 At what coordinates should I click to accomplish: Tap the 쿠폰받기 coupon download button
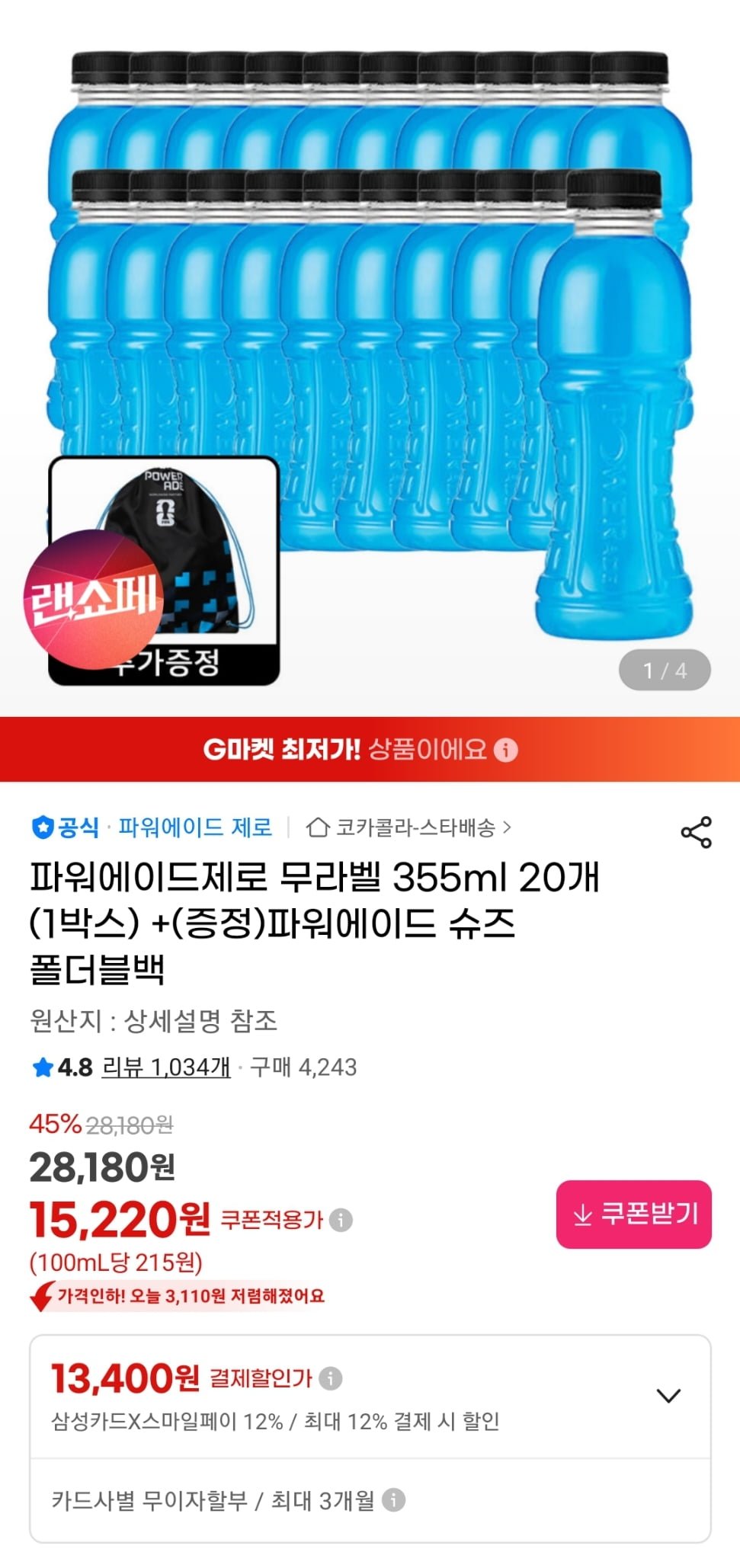pos(633,1214)
